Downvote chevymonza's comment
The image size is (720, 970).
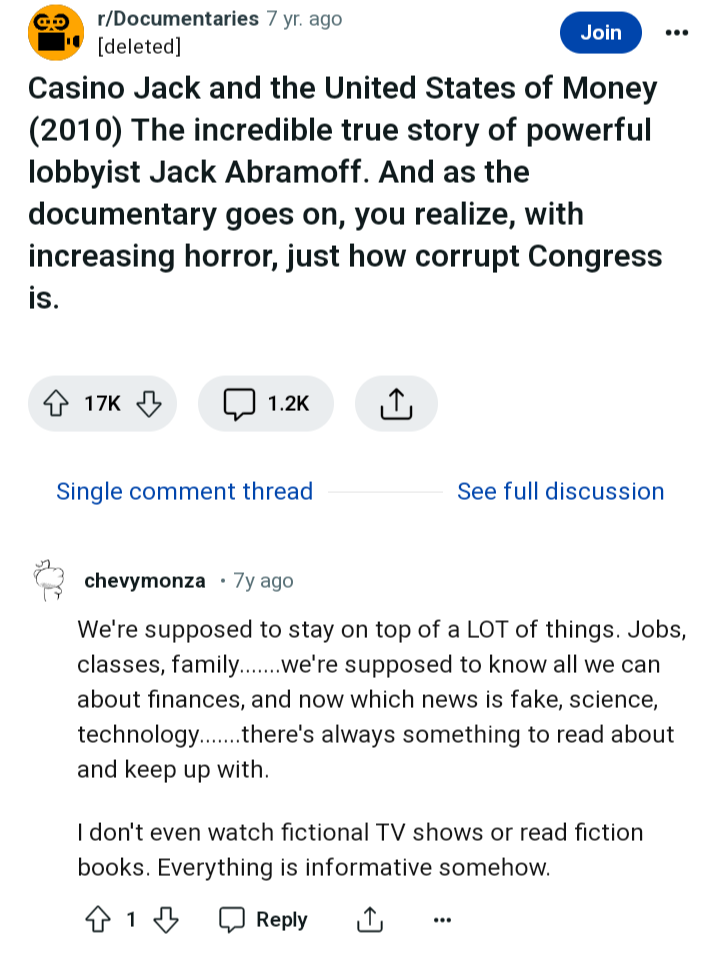[x=166, y=919]
